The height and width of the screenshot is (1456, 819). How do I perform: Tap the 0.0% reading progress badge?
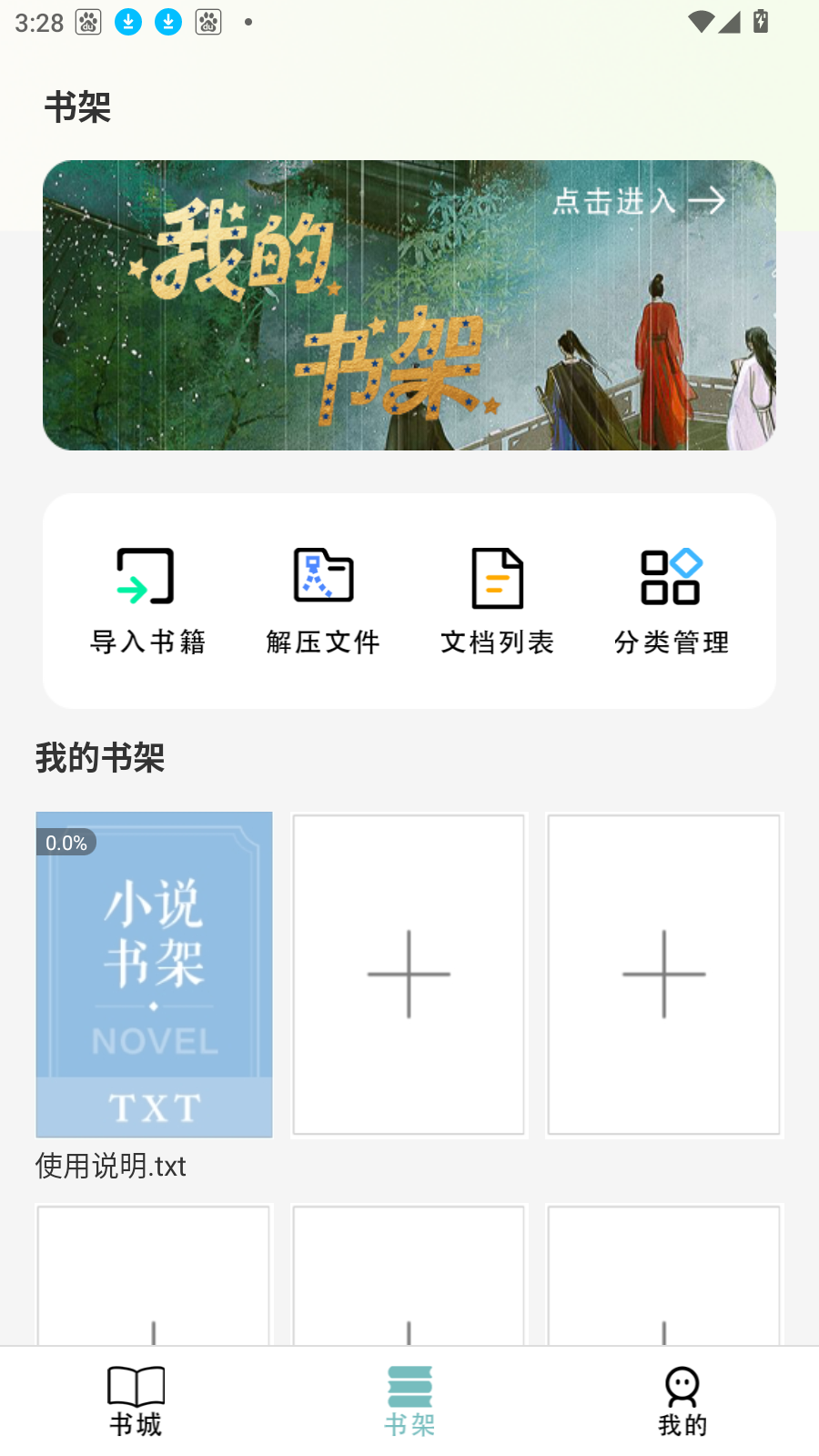(66, 844)
